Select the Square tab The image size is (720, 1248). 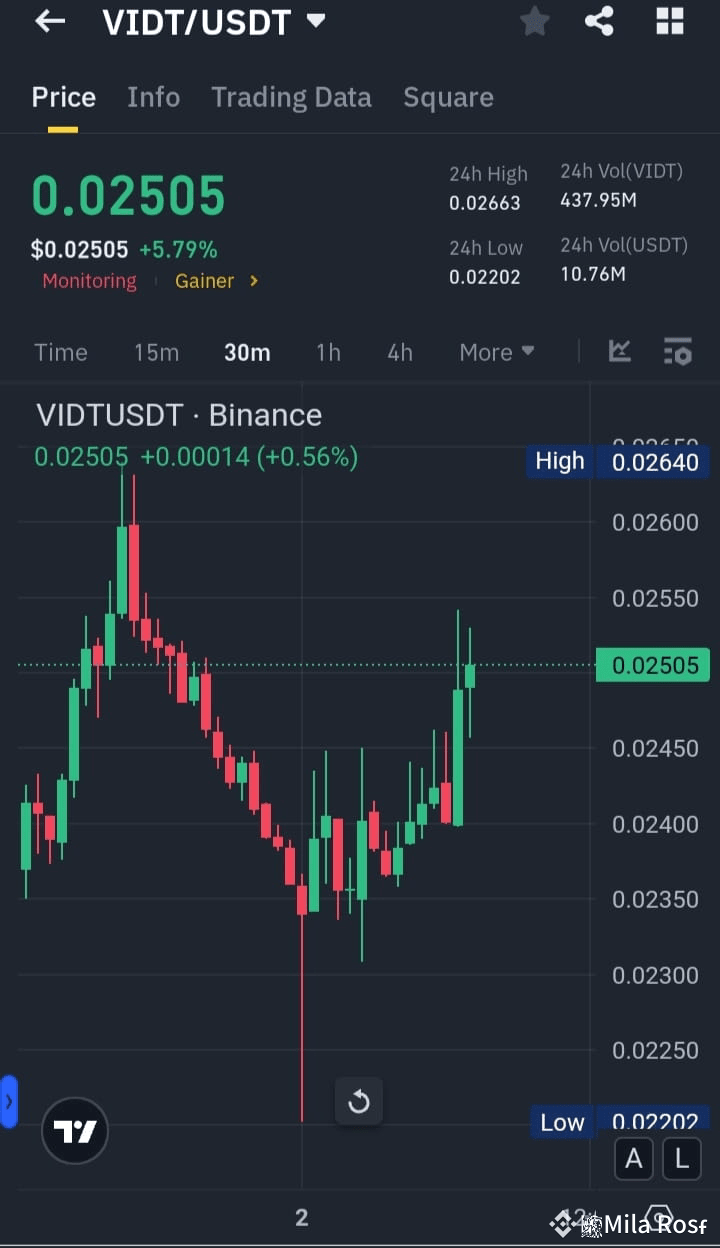point(448,97)
